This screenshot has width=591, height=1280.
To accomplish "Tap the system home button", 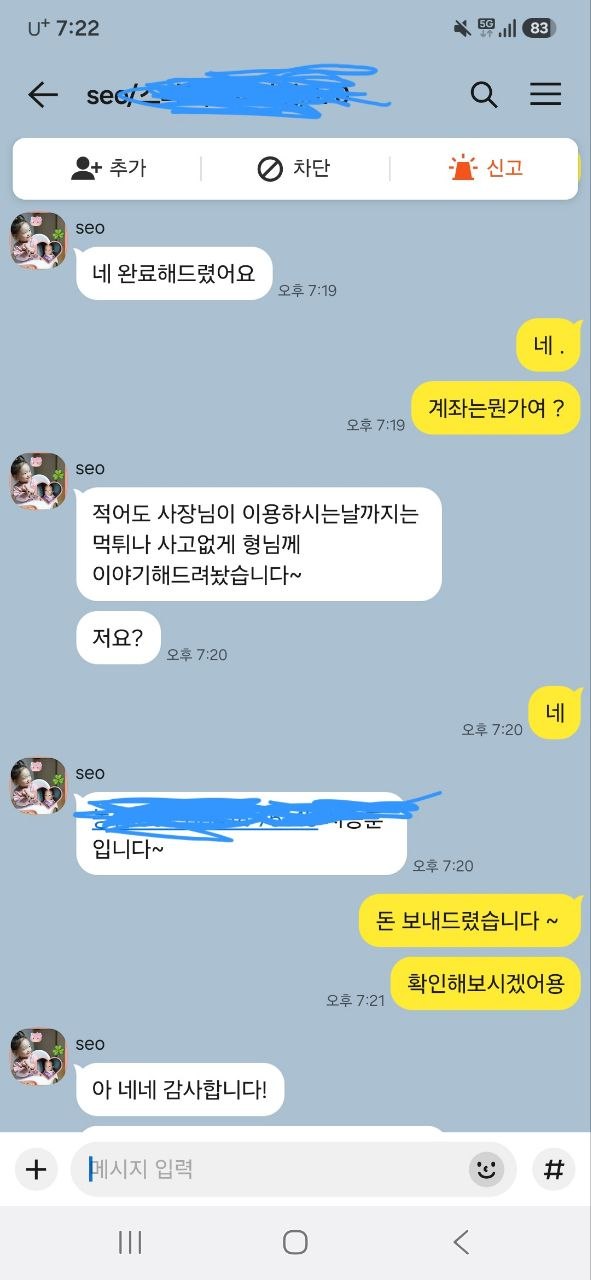I will pos(295,1242).
